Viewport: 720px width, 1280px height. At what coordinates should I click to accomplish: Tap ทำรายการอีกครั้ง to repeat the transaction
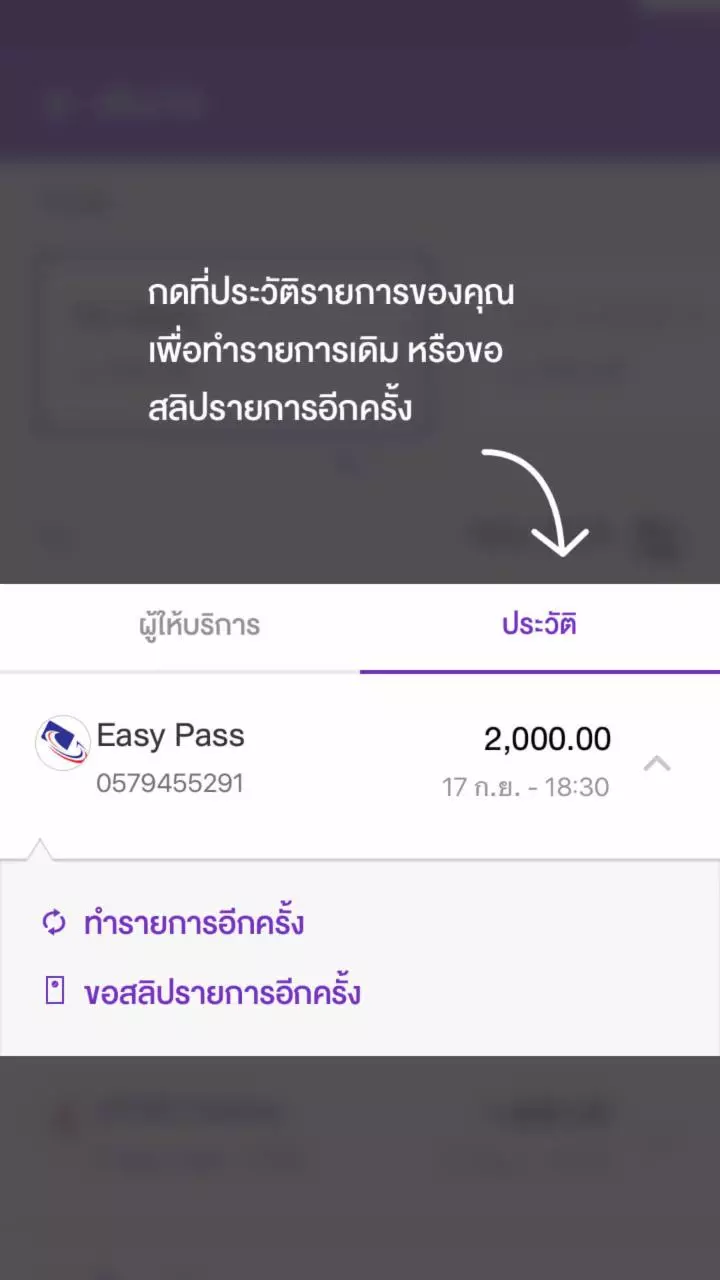click(x=193, y=923)
